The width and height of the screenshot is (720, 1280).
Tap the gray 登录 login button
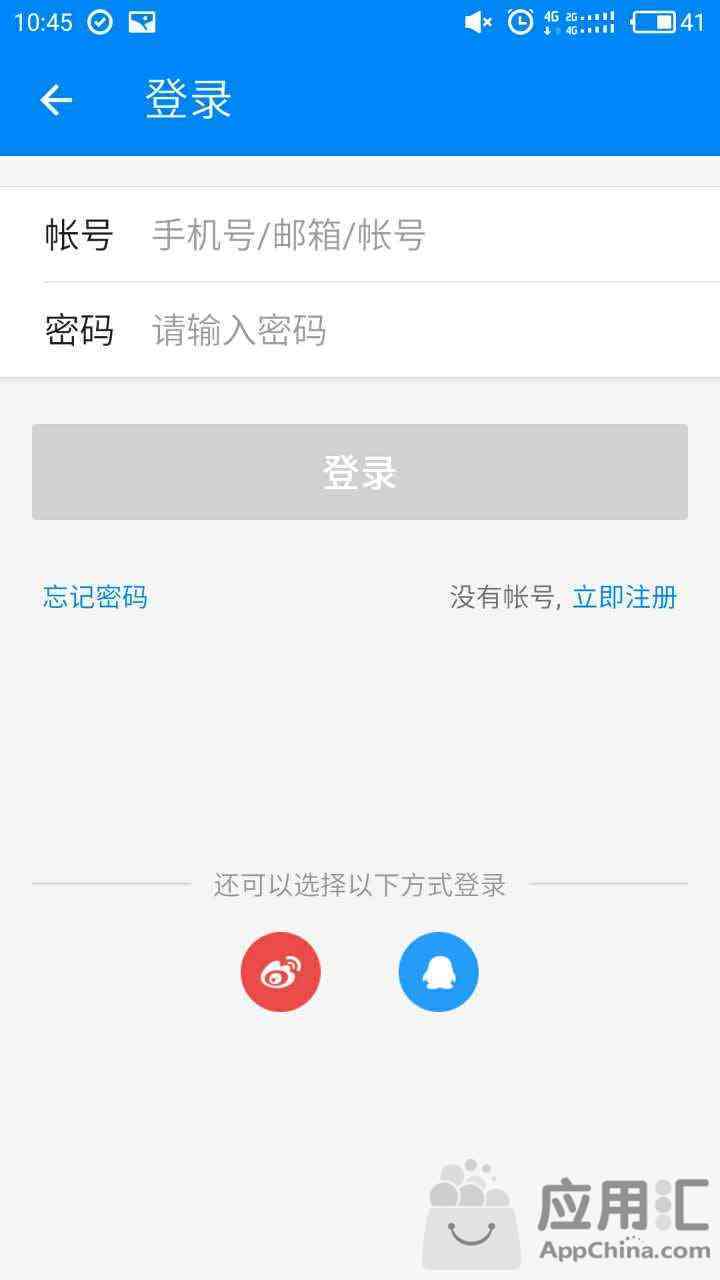click(360, 472)
